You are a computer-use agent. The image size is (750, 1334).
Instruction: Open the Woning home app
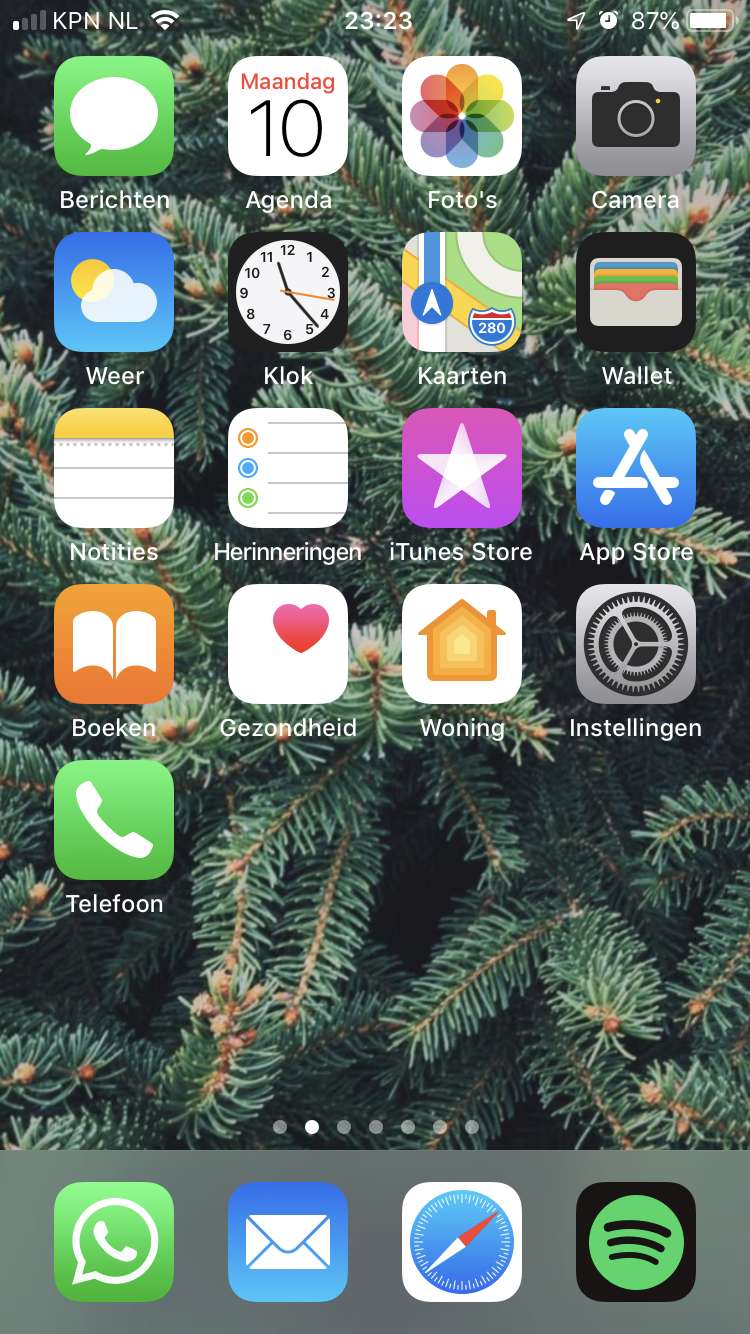tap(462, 644)
